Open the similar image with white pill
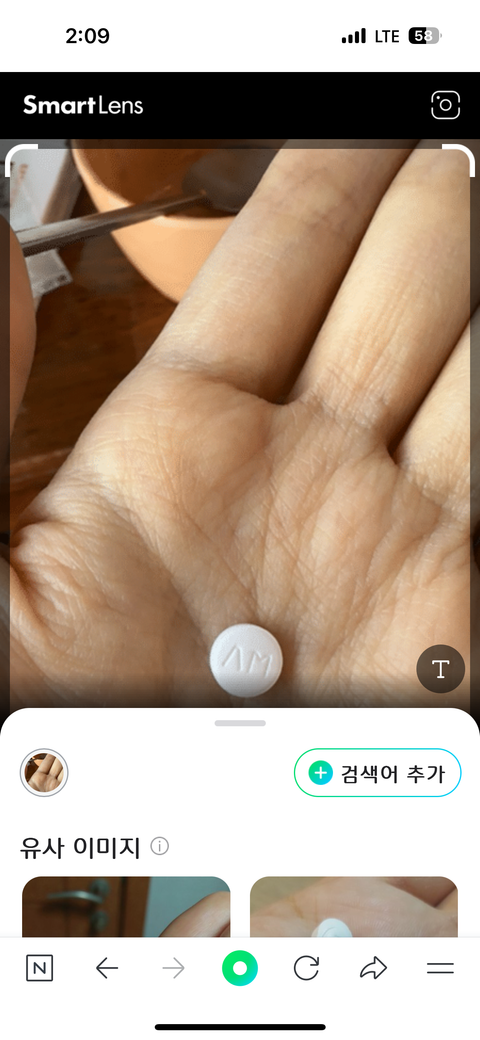 (x=354, y=907)
